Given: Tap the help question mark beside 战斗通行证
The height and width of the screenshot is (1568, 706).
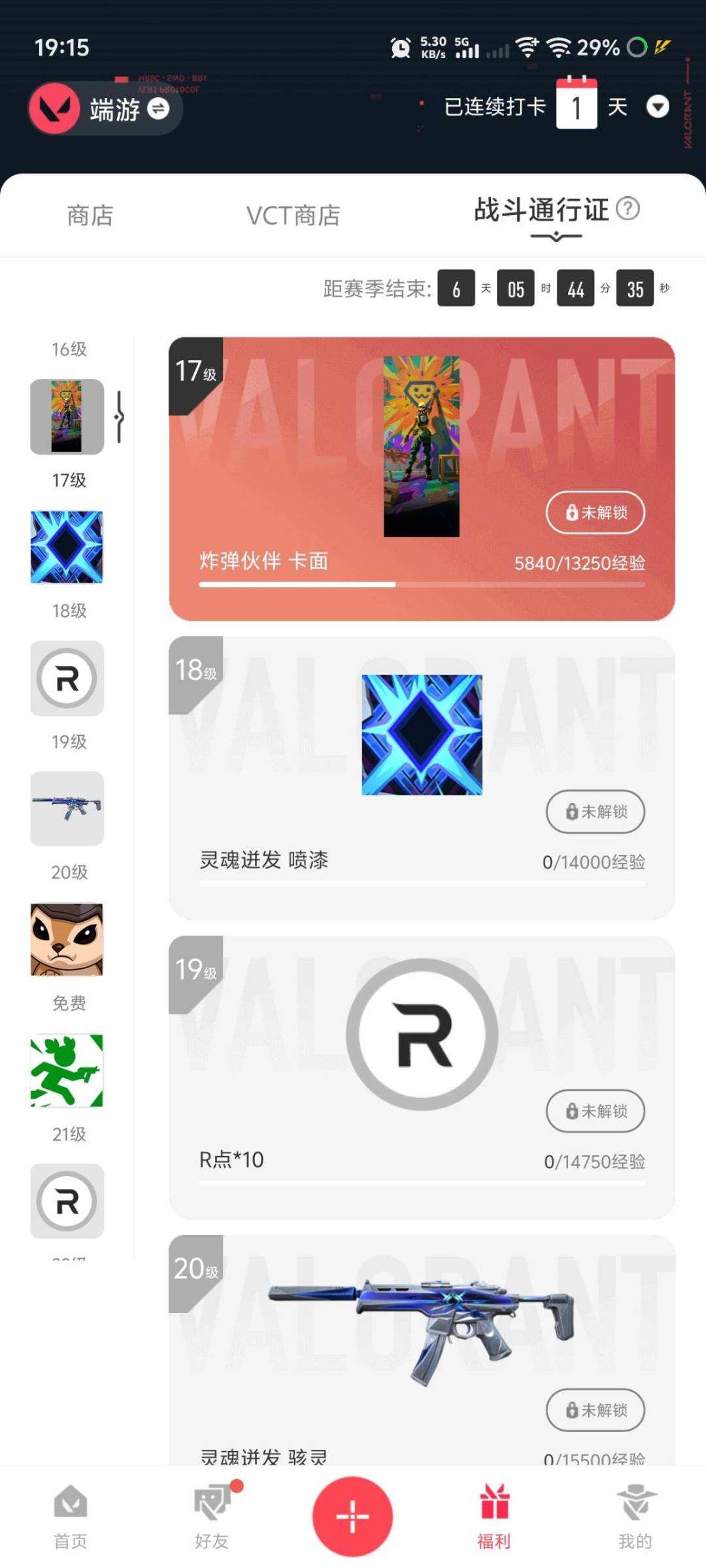Looking at the screenshot, I should (x=628, y=209).
